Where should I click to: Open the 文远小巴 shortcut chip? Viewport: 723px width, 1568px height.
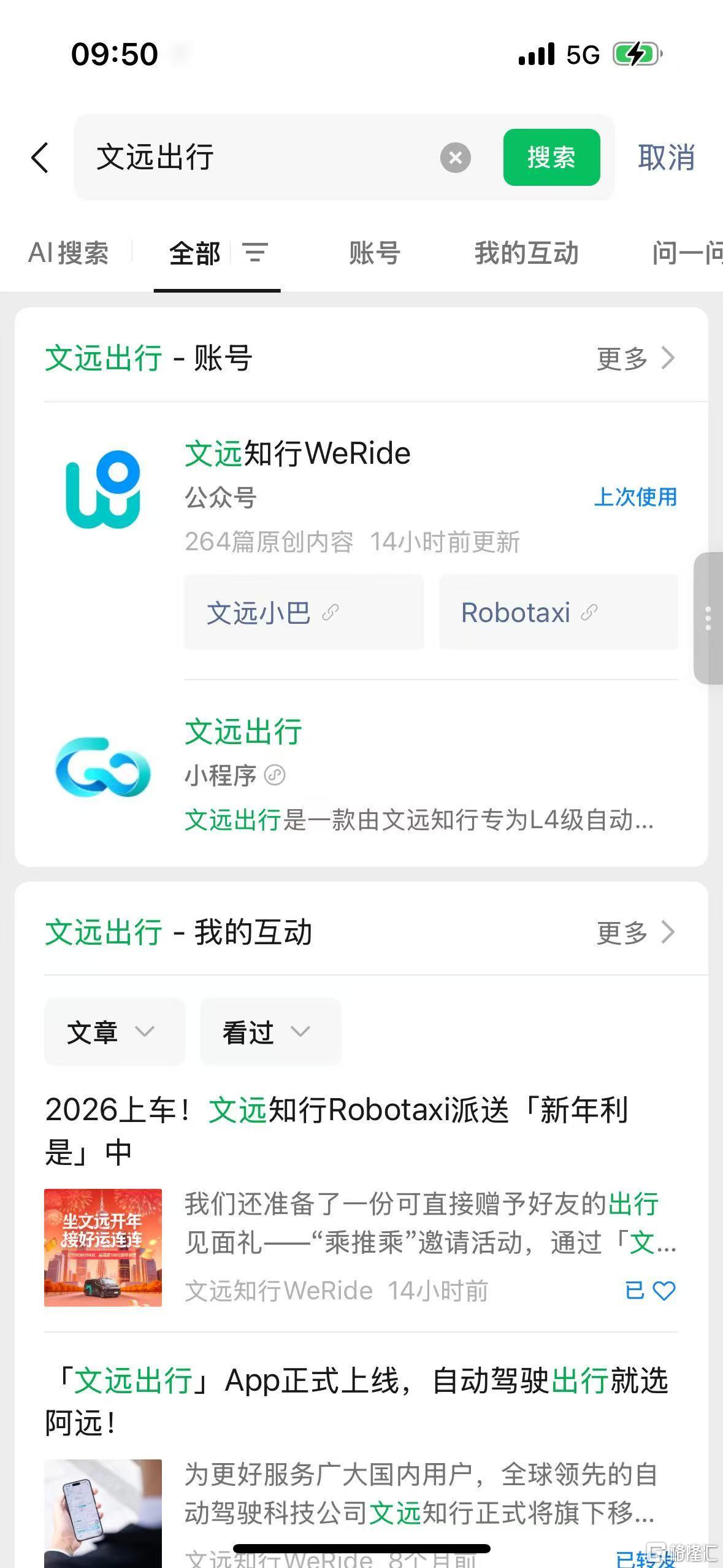coord(304,612)
